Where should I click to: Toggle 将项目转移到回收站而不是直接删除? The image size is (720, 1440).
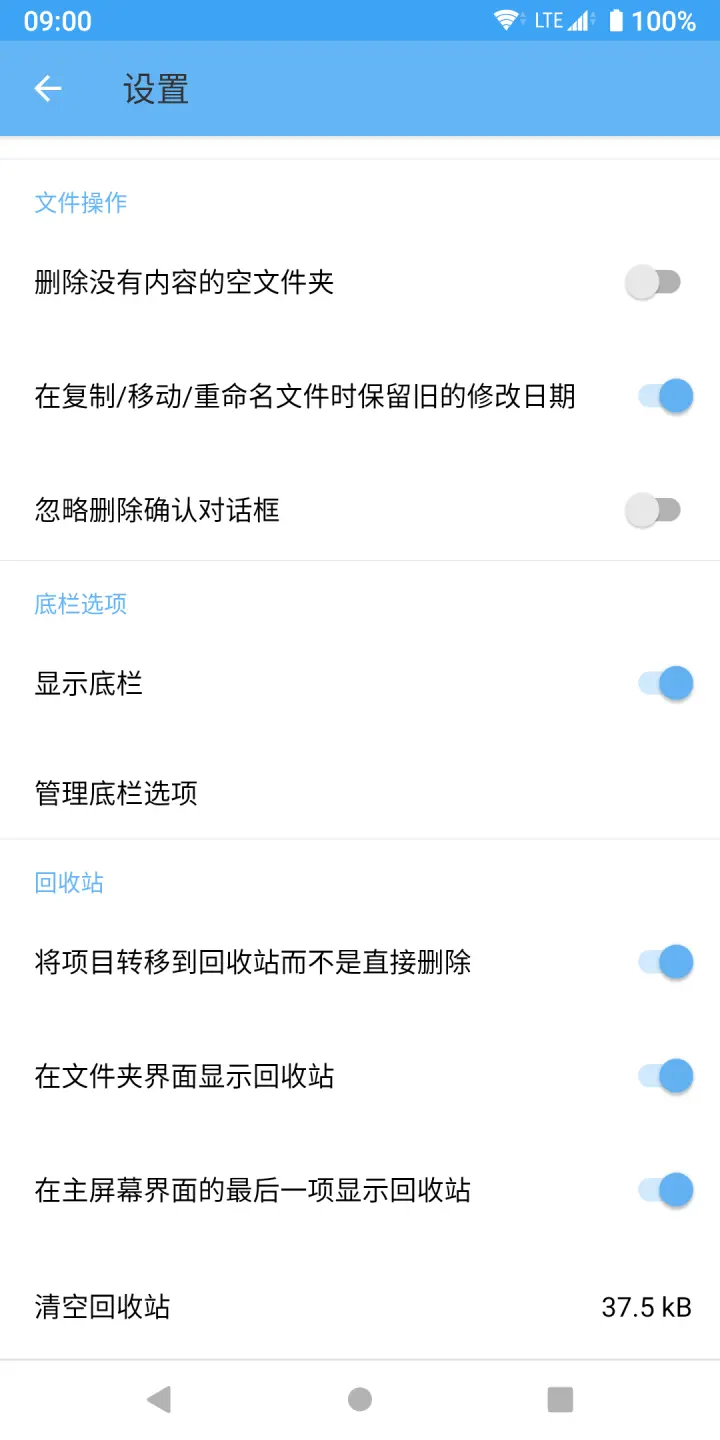click(x=665, y=962)
